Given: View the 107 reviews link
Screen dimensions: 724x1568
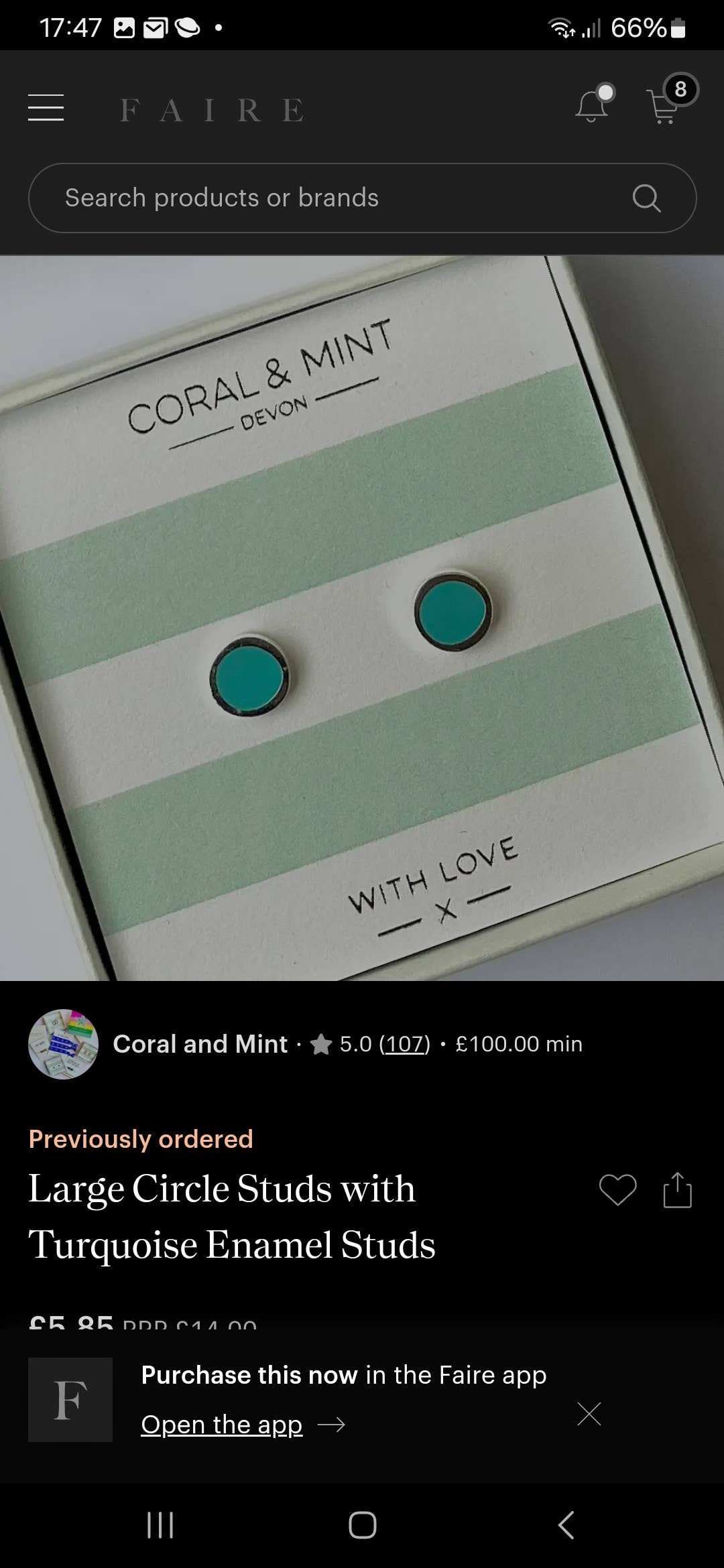Looking at the screenshot, I should (x=404, y=1044).
